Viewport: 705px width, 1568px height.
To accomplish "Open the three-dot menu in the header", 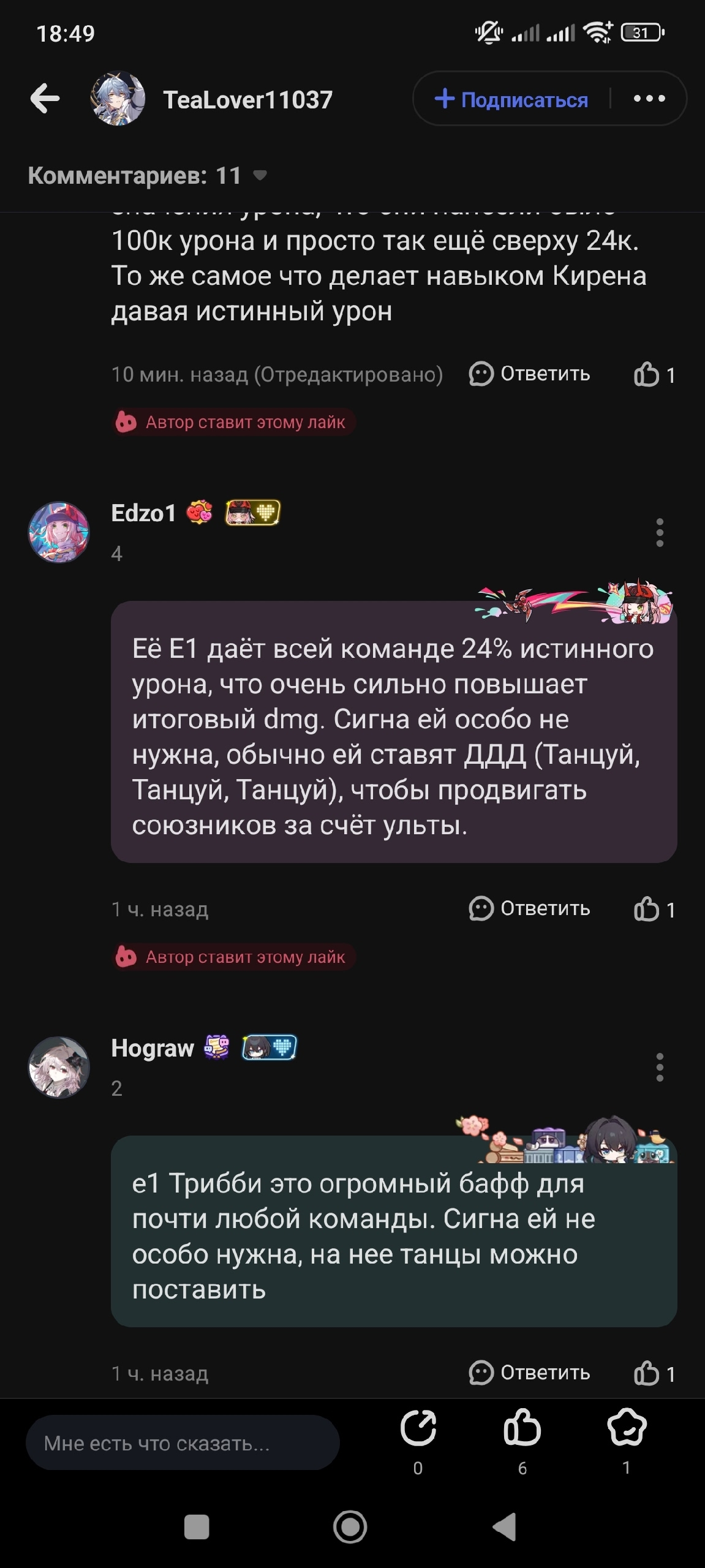I will point(649,99).
